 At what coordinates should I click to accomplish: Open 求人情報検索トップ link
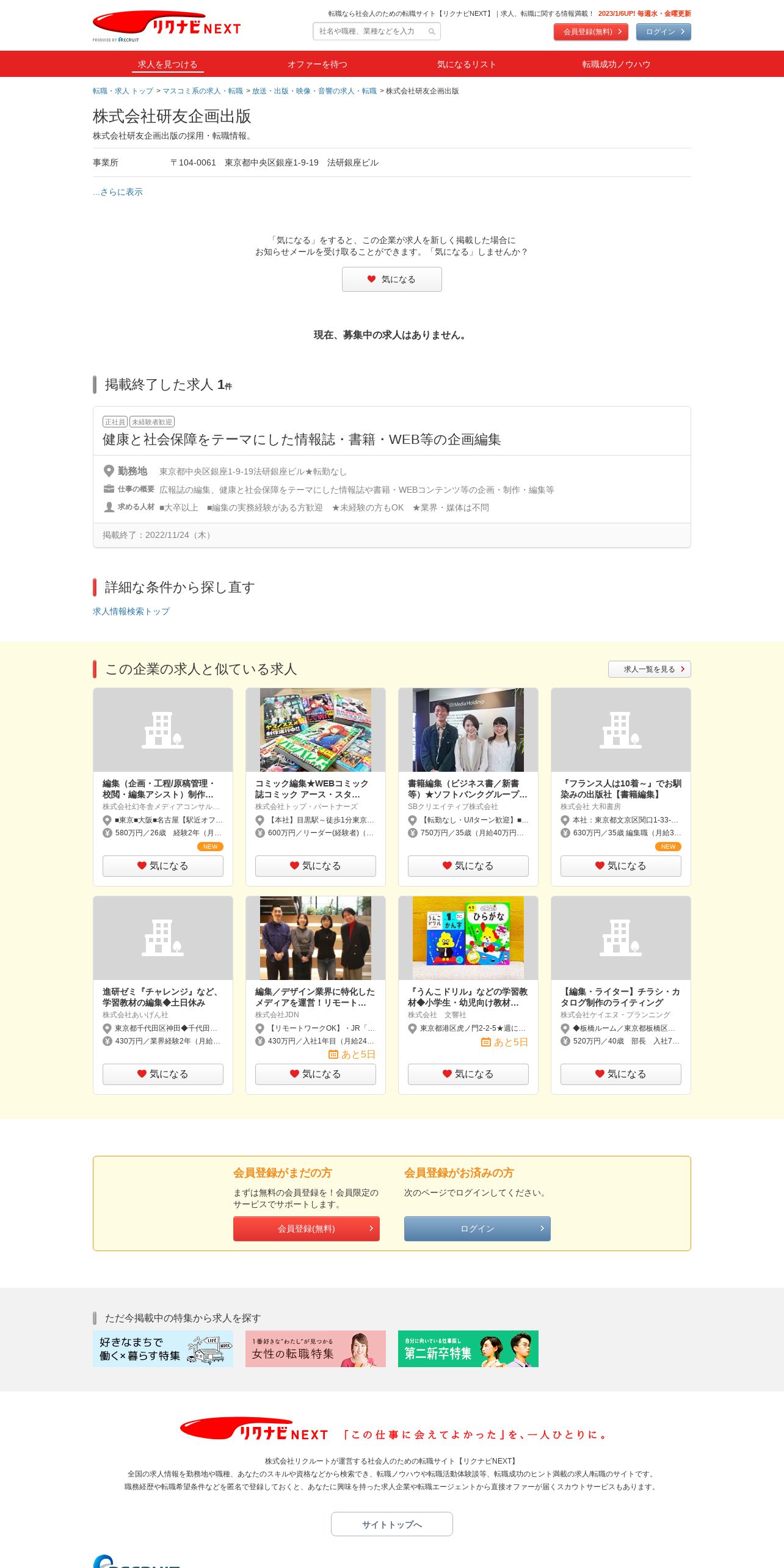tap(131, 611)
